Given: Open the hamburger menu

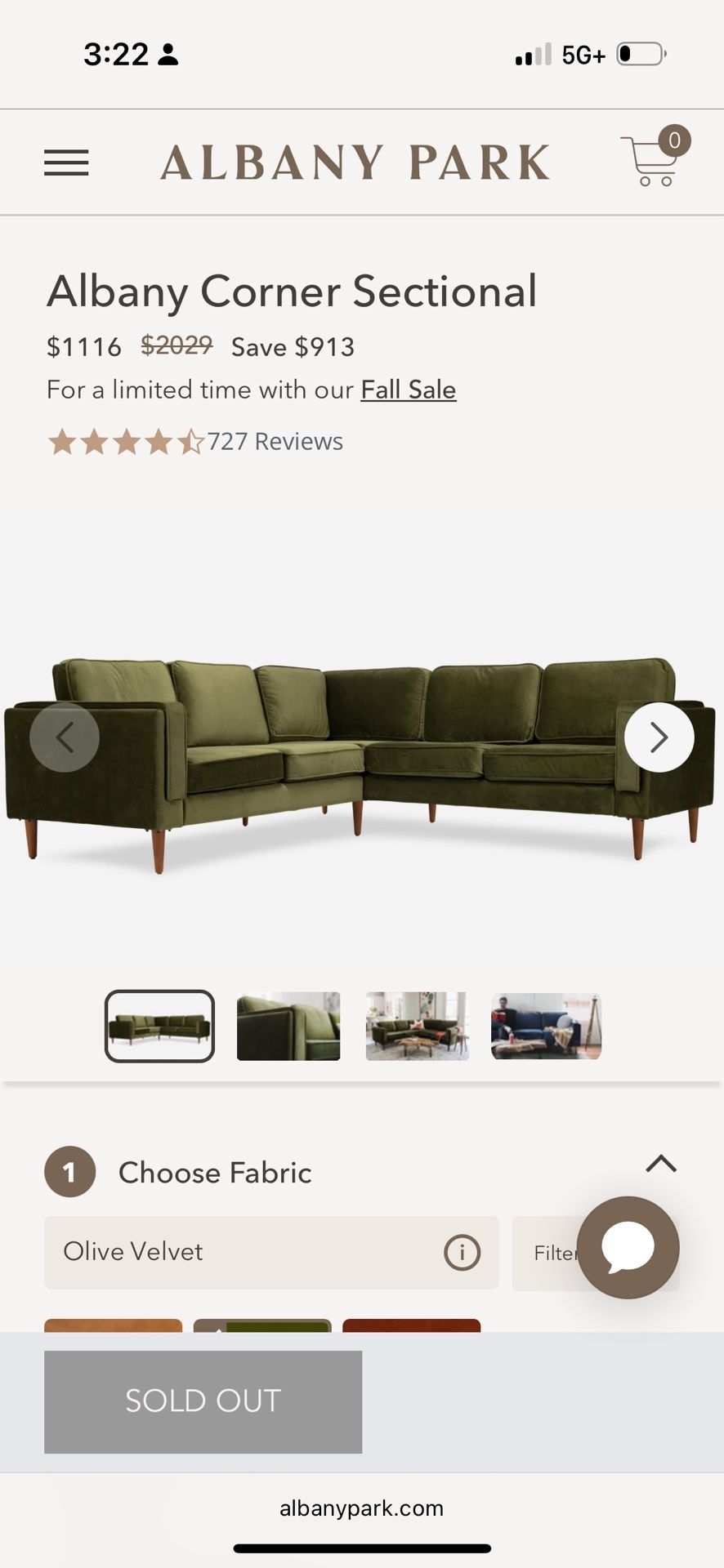Looking at the screenshot, I should click(66, 163).
